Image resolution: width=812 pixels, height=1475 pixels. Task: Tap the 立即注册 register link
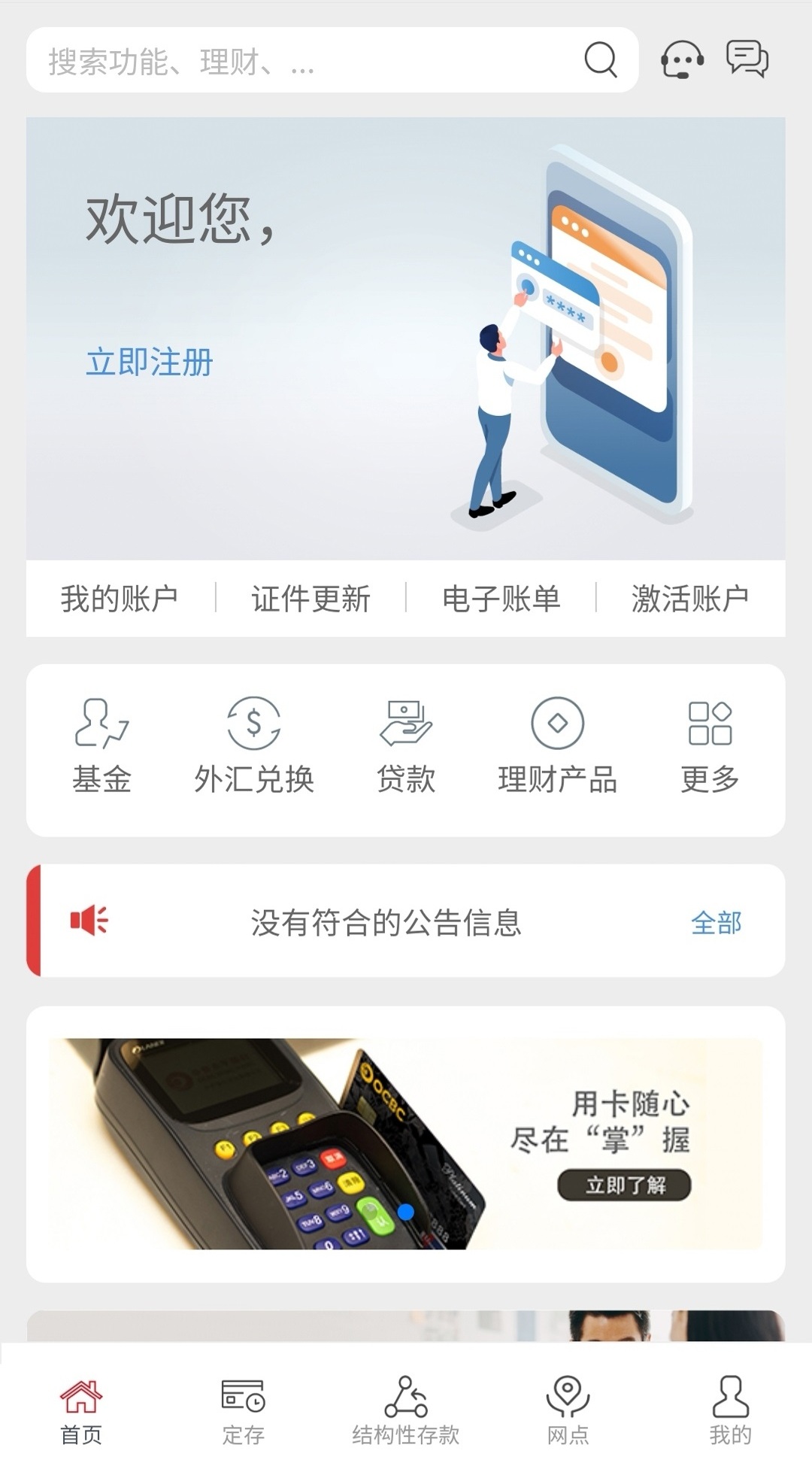[150, 363]
